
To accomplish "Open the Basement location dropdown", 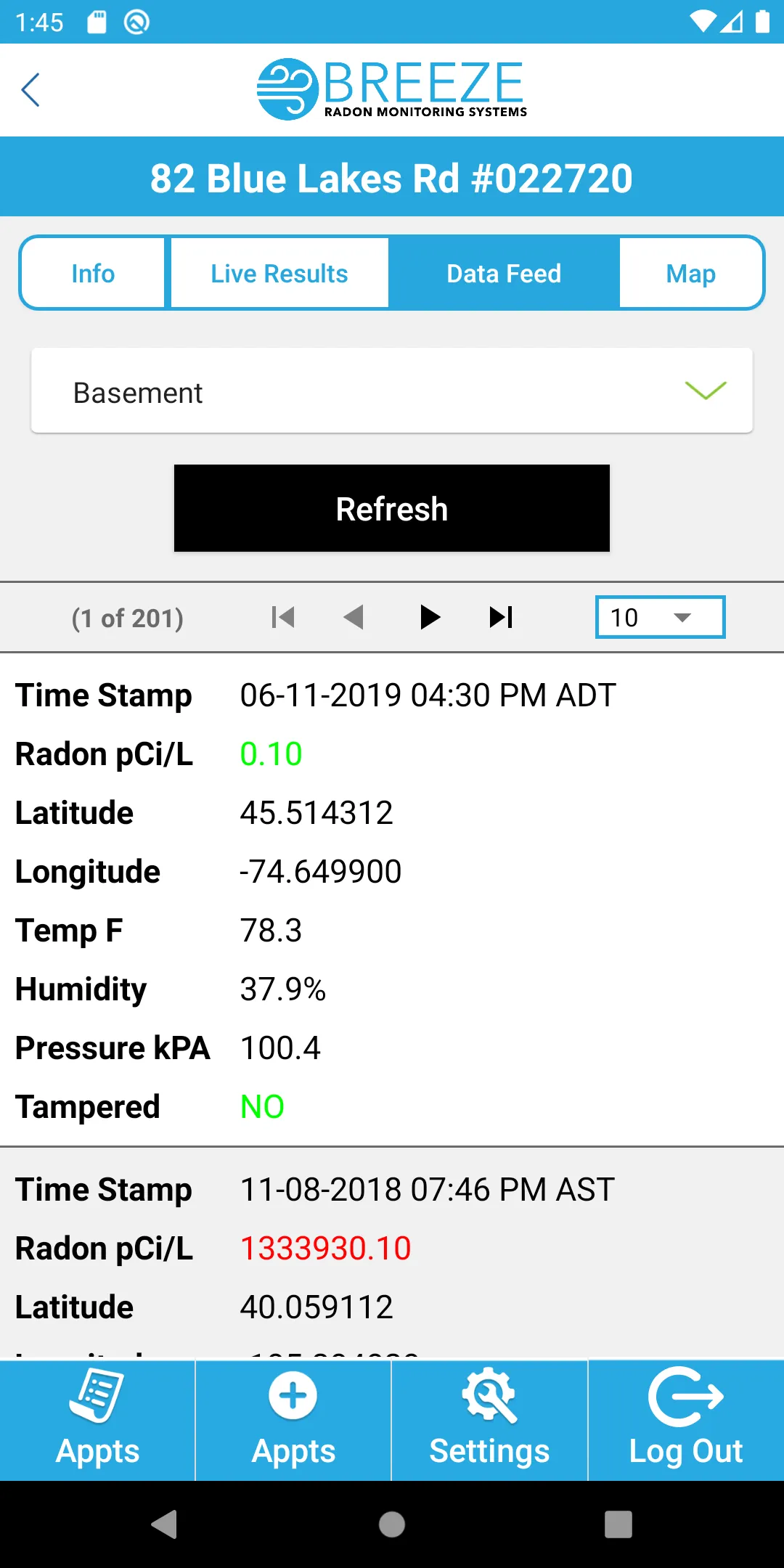I will pyautogui.click(x=392, y=391).
